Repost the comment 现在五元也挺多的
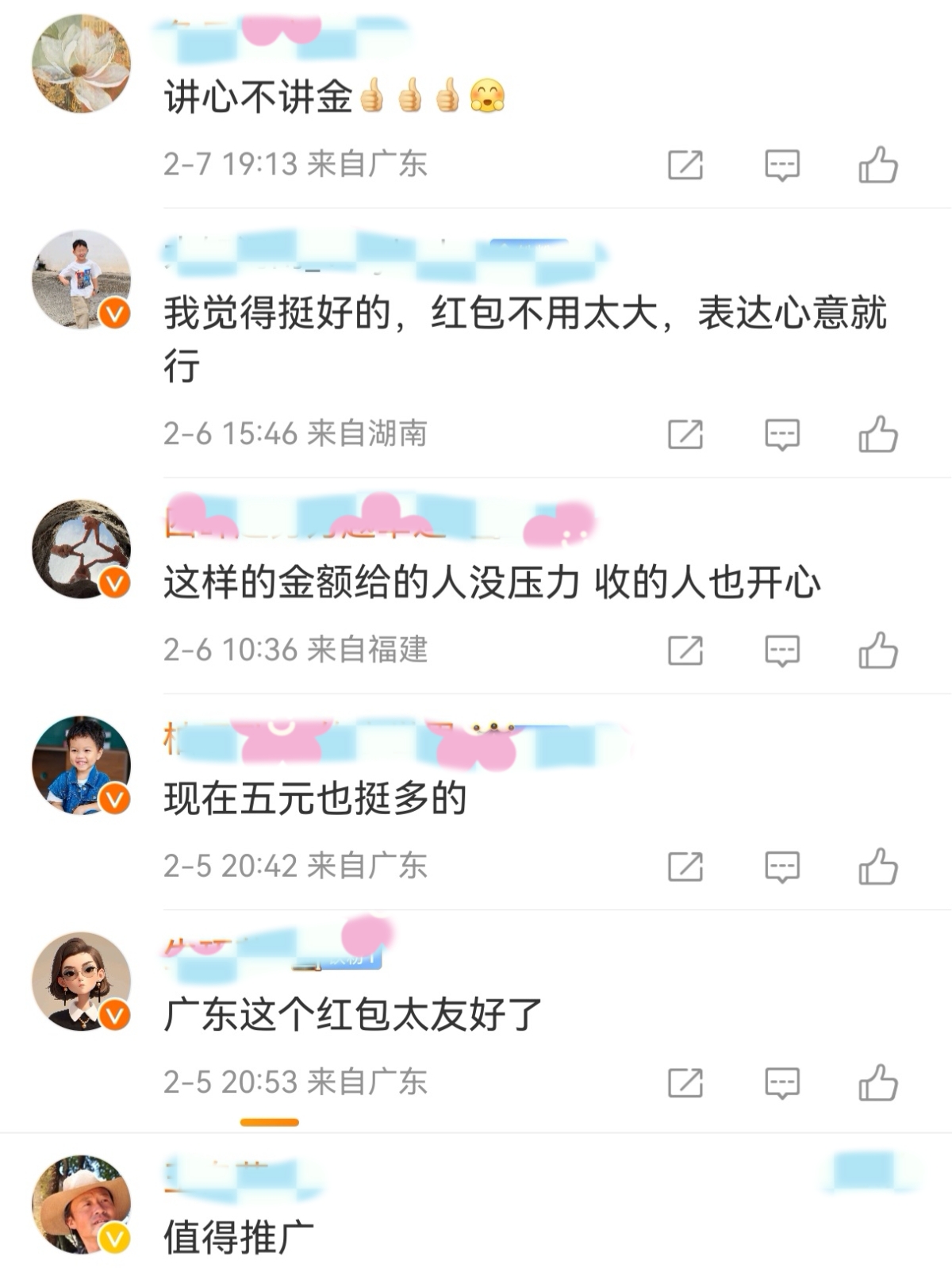This screenshot has height=1276, width=952. click(x=685, y=867)
